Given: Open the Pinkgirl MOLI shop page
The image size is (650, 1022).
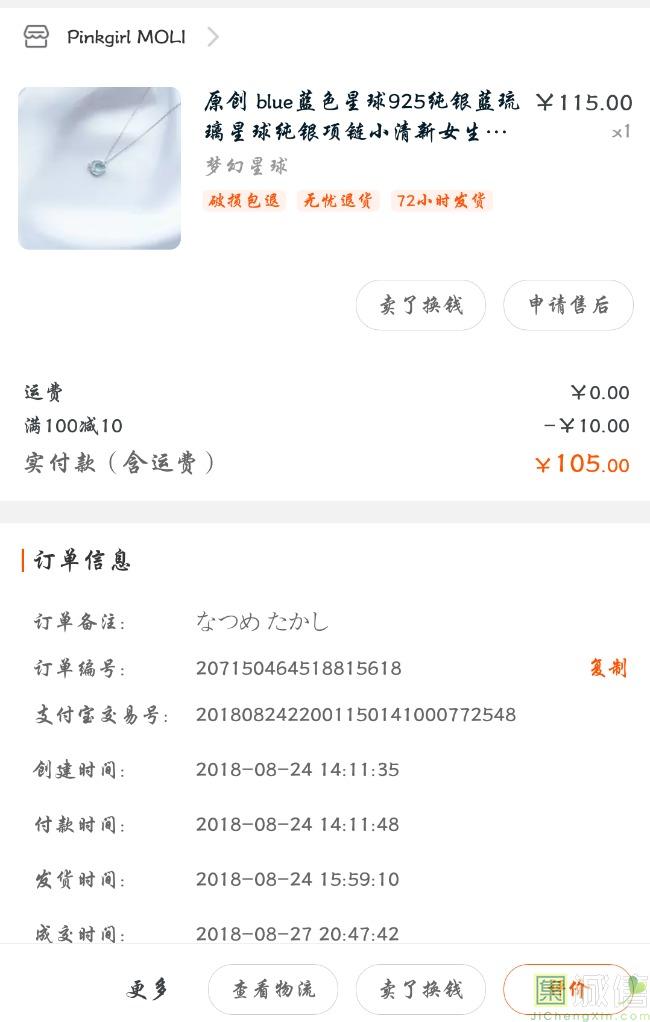Looking at the screenshot, I should pyautogui.click(x=125, y=38).
